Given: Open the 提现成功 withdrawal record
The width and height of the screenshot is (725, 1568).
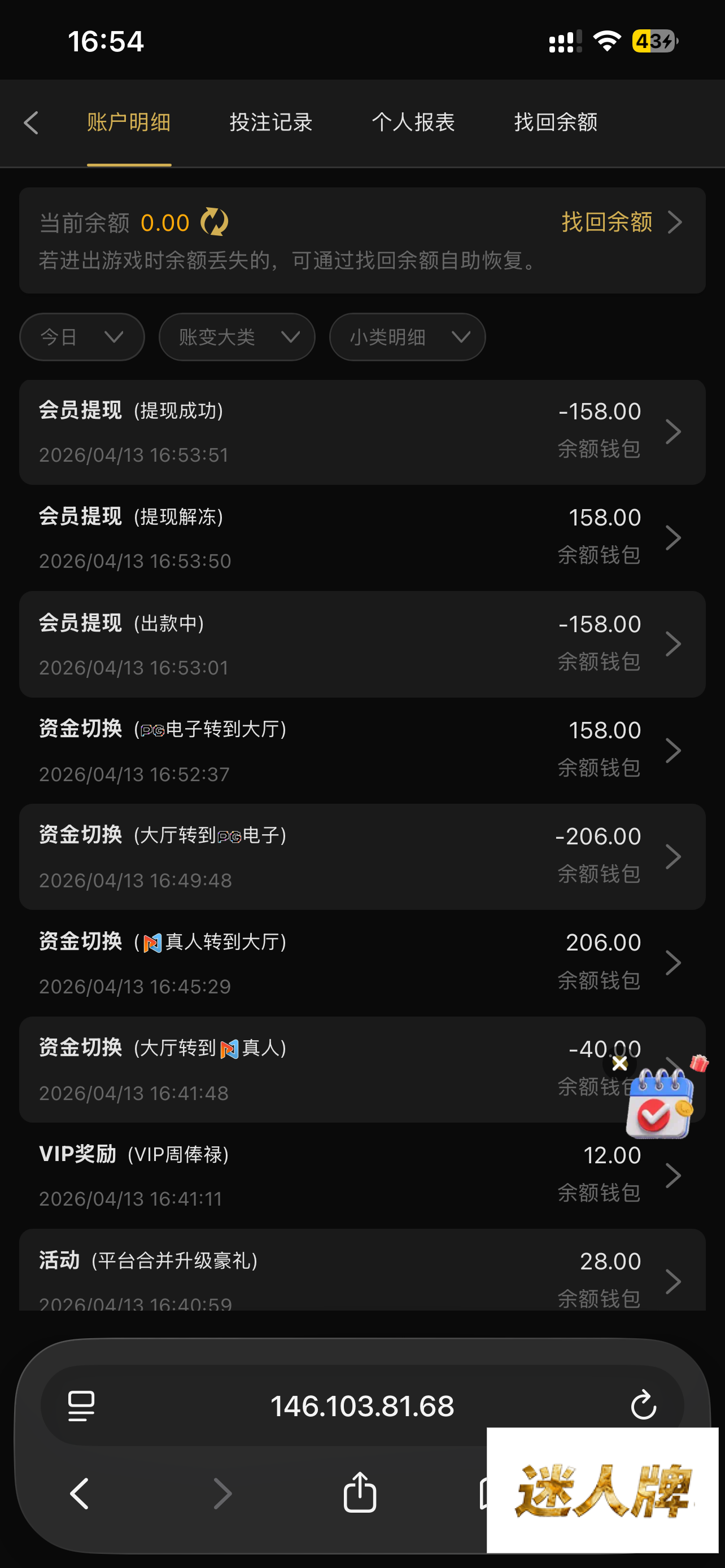Looking at the screenshot, I should tap(362, 432).
